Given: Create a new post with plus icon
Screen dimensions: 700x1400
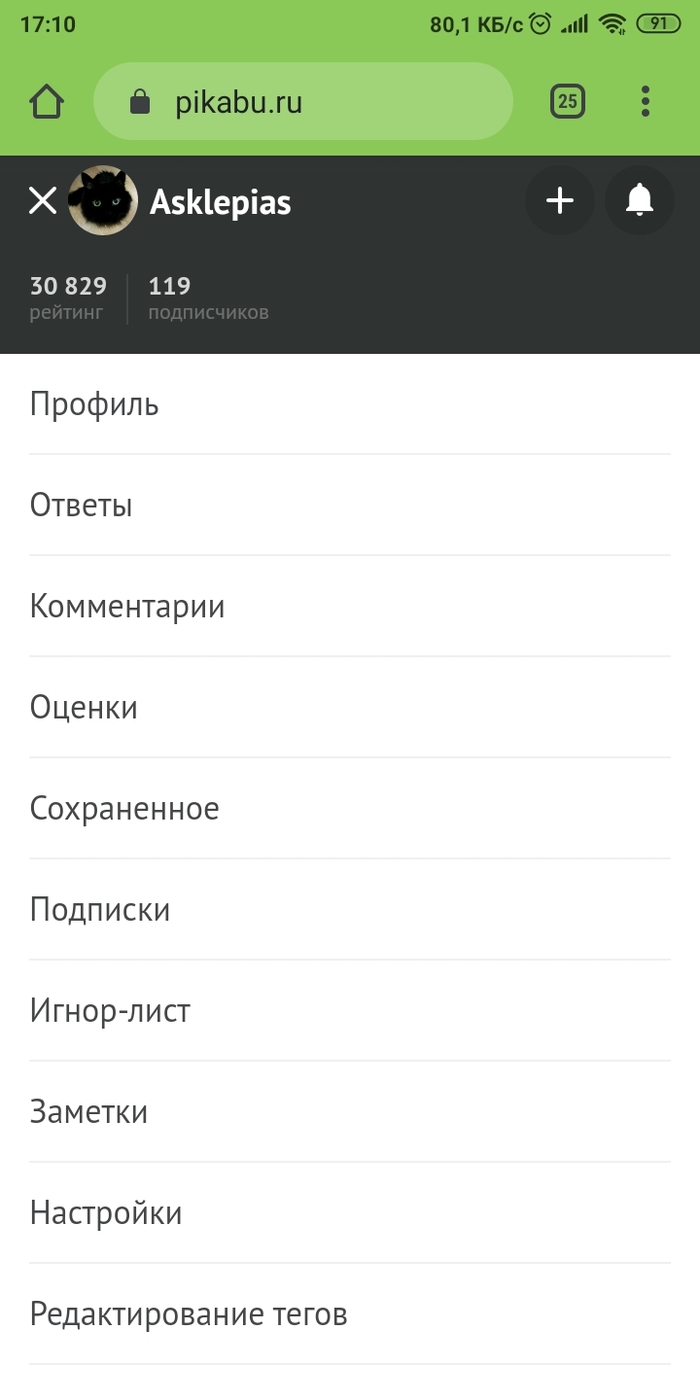Looking at the screenshot, I should pyautogui.click(x=559, y=201).
